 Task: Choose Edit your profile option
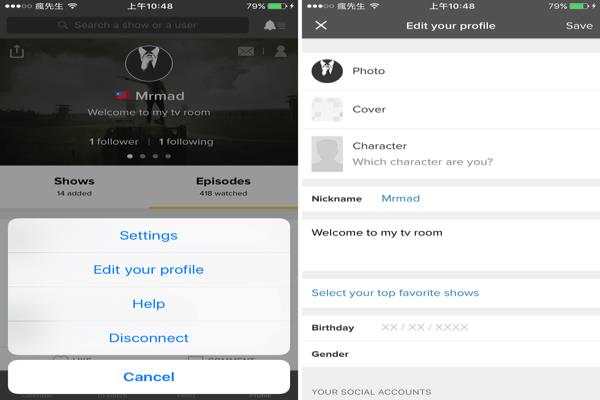pos(148,269)
